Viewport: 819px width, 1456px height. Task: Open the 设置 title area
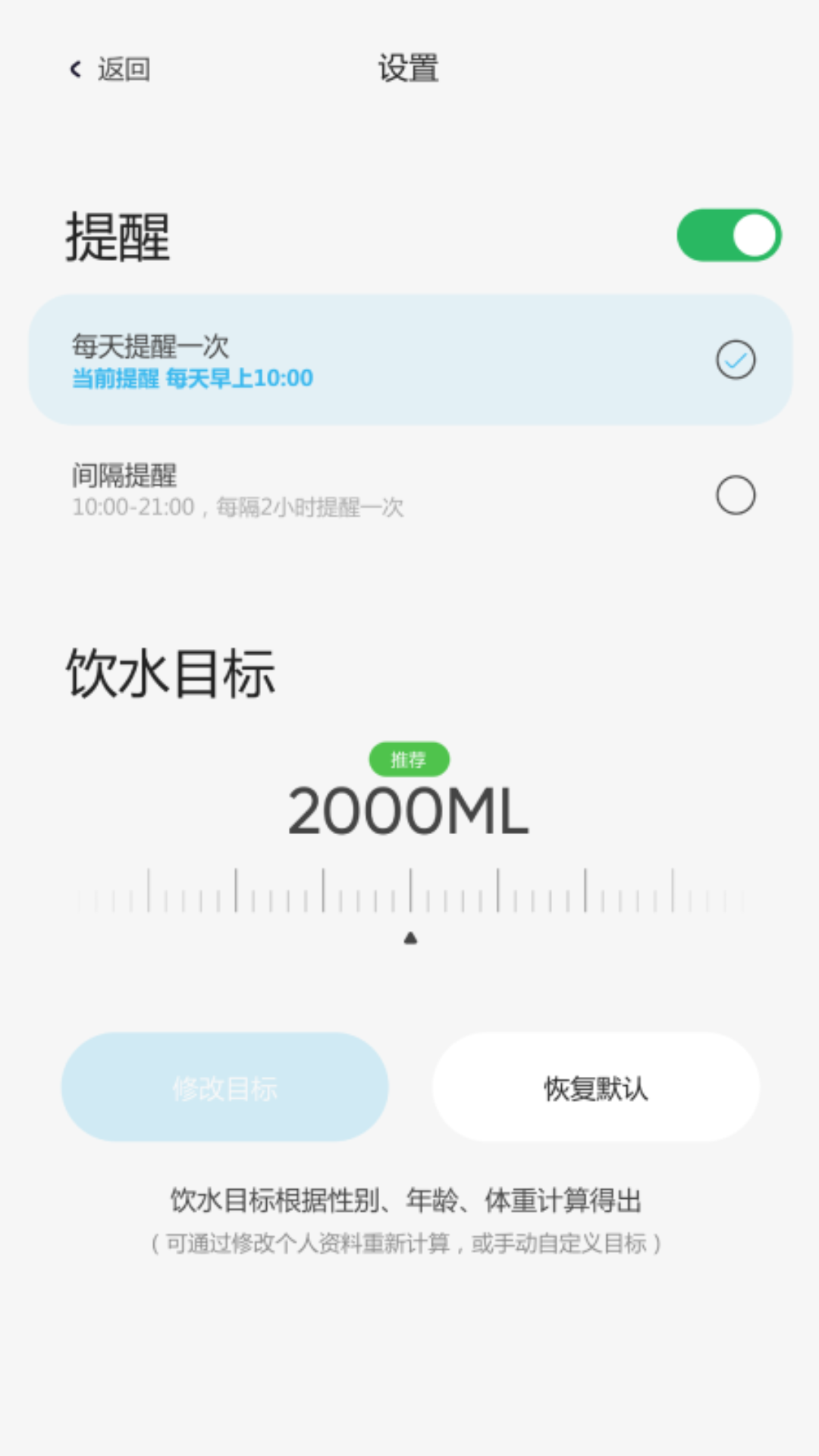pos(409,69)
